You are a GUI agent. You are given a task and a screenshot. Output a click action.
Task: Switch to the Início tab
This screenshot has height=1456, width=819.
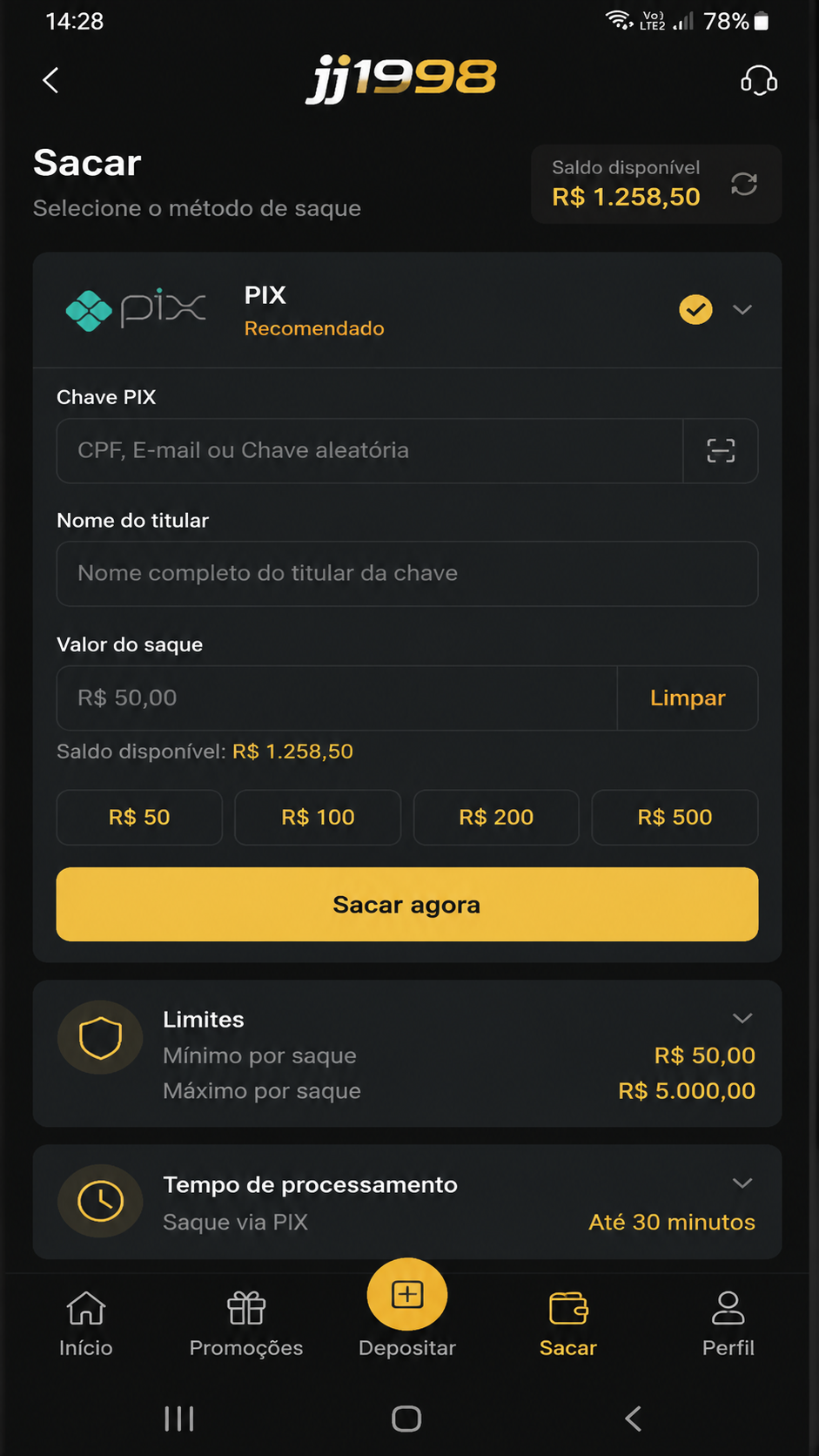click(85, 1324)
